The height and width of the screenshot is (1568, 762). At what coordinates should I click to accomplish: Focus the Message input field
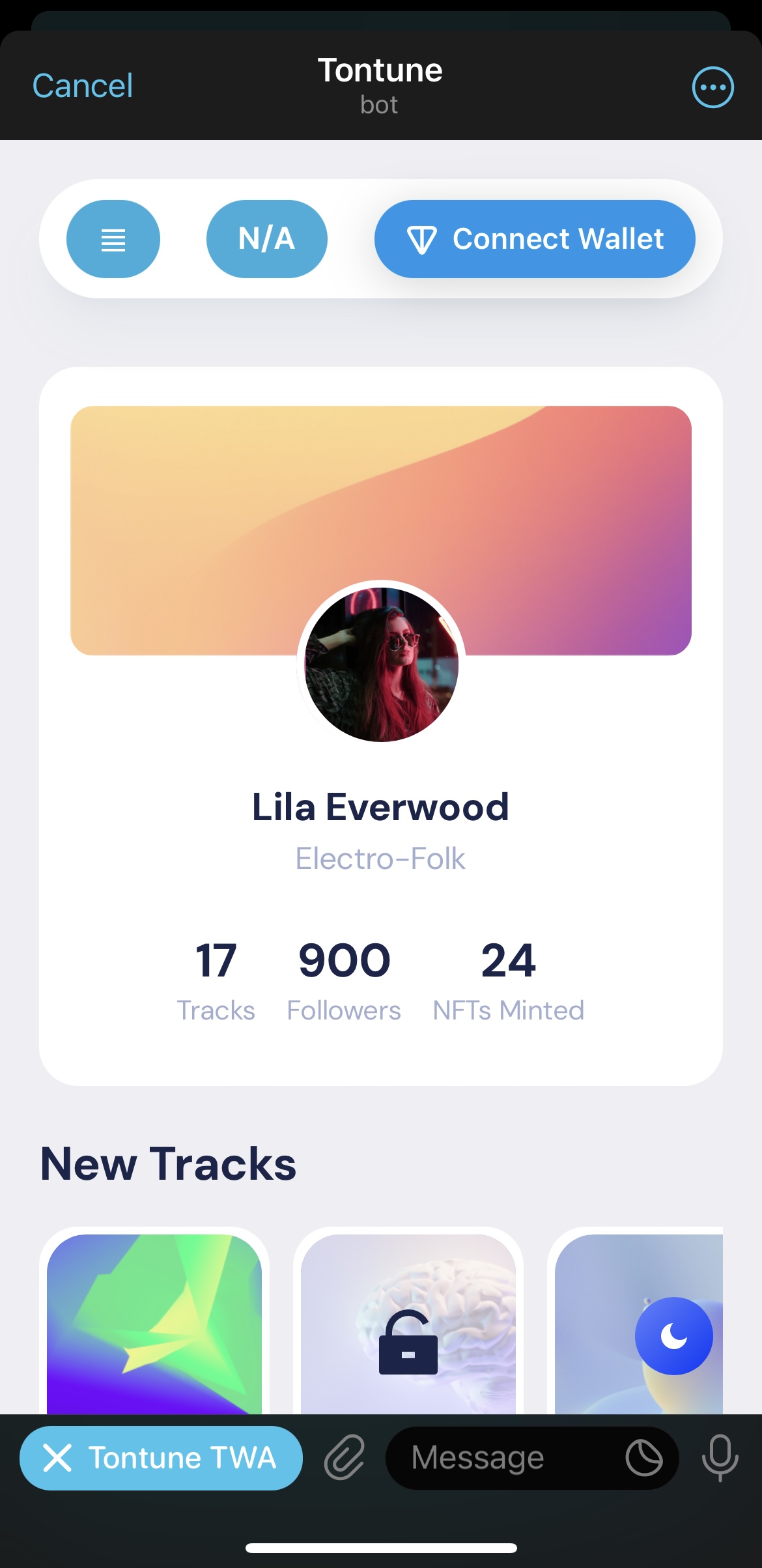501,1458
